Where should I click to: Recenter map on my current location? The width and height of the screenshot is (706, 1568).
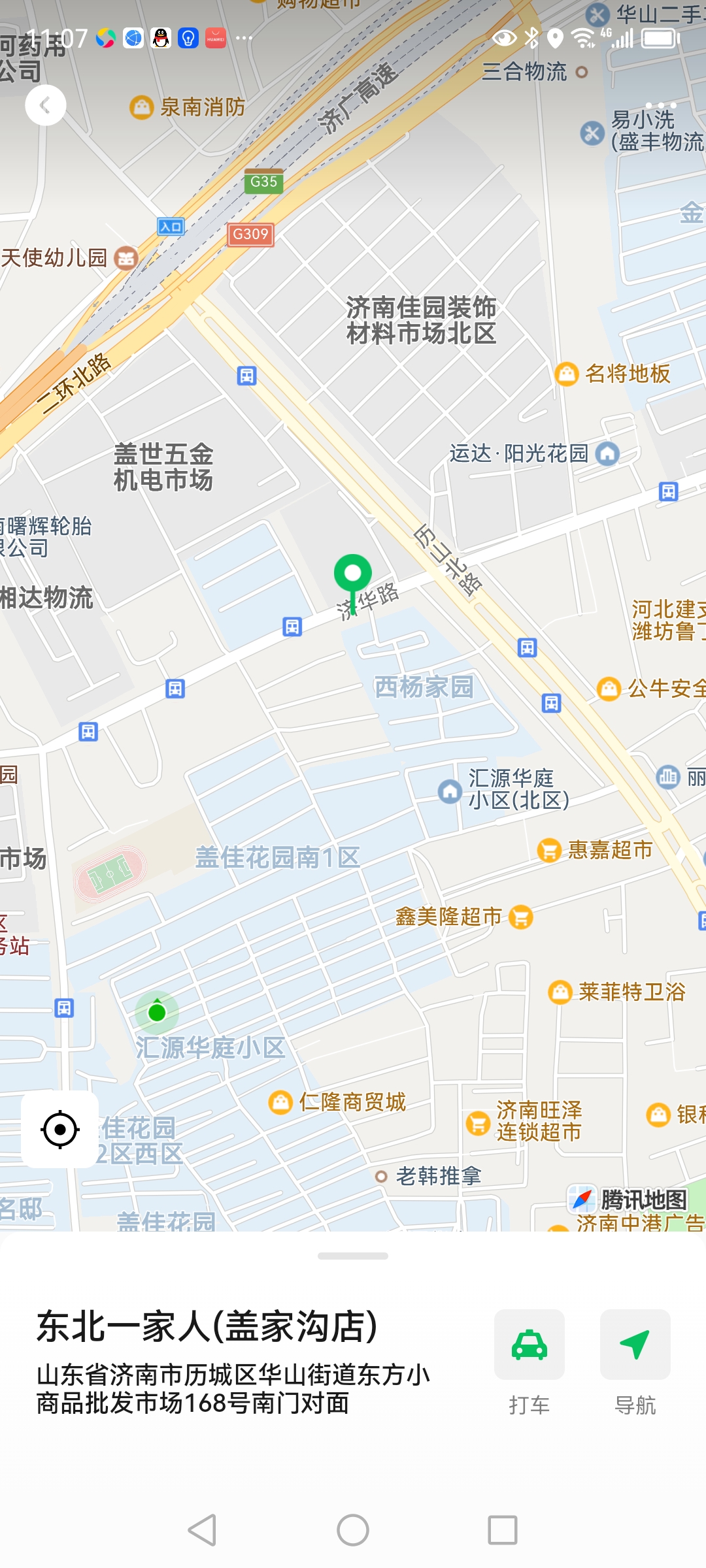[60, 1129]
